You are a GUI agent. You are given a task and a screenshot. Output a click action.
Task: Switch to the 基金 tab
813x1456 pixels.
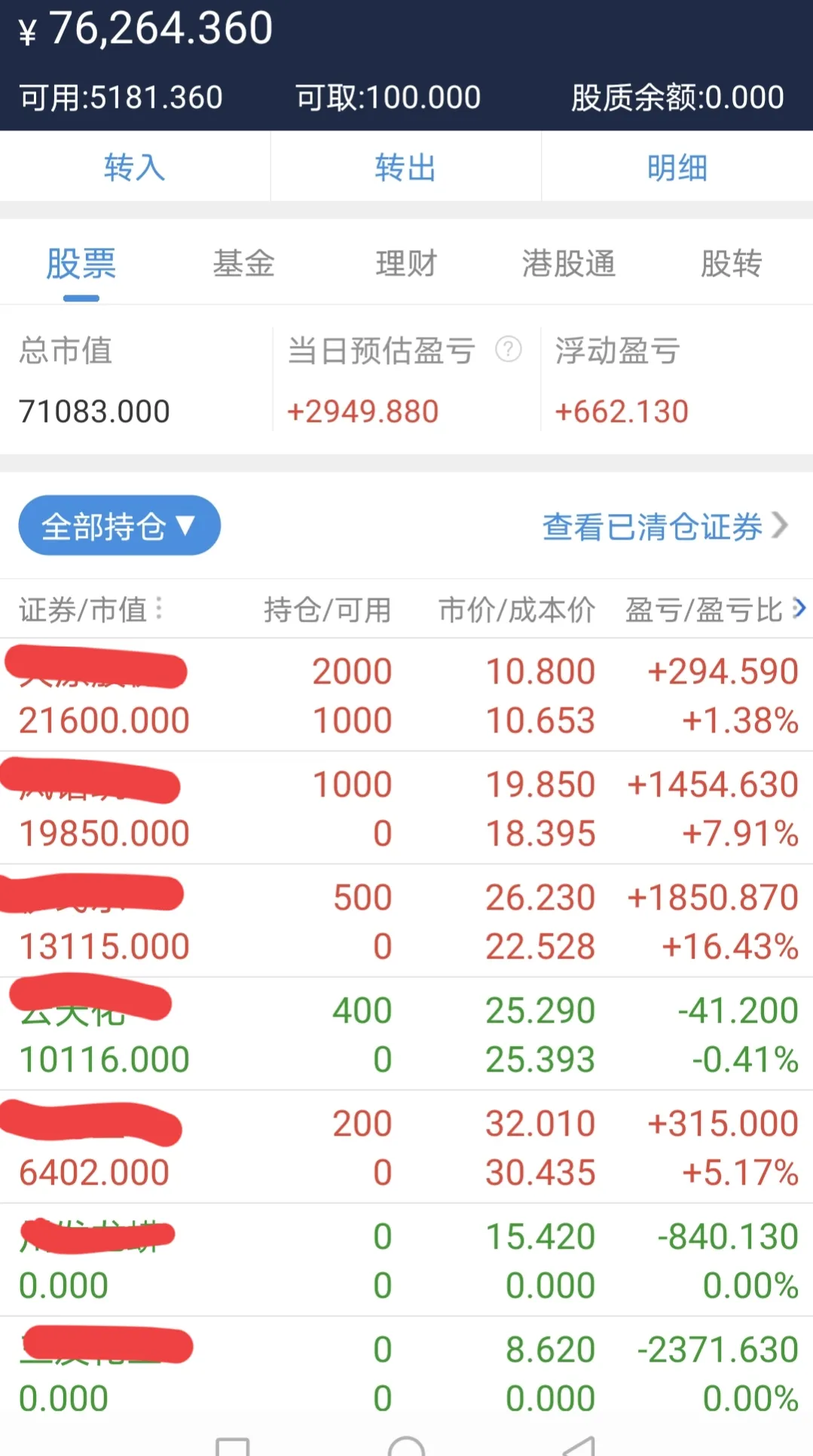tap(243, 264)
